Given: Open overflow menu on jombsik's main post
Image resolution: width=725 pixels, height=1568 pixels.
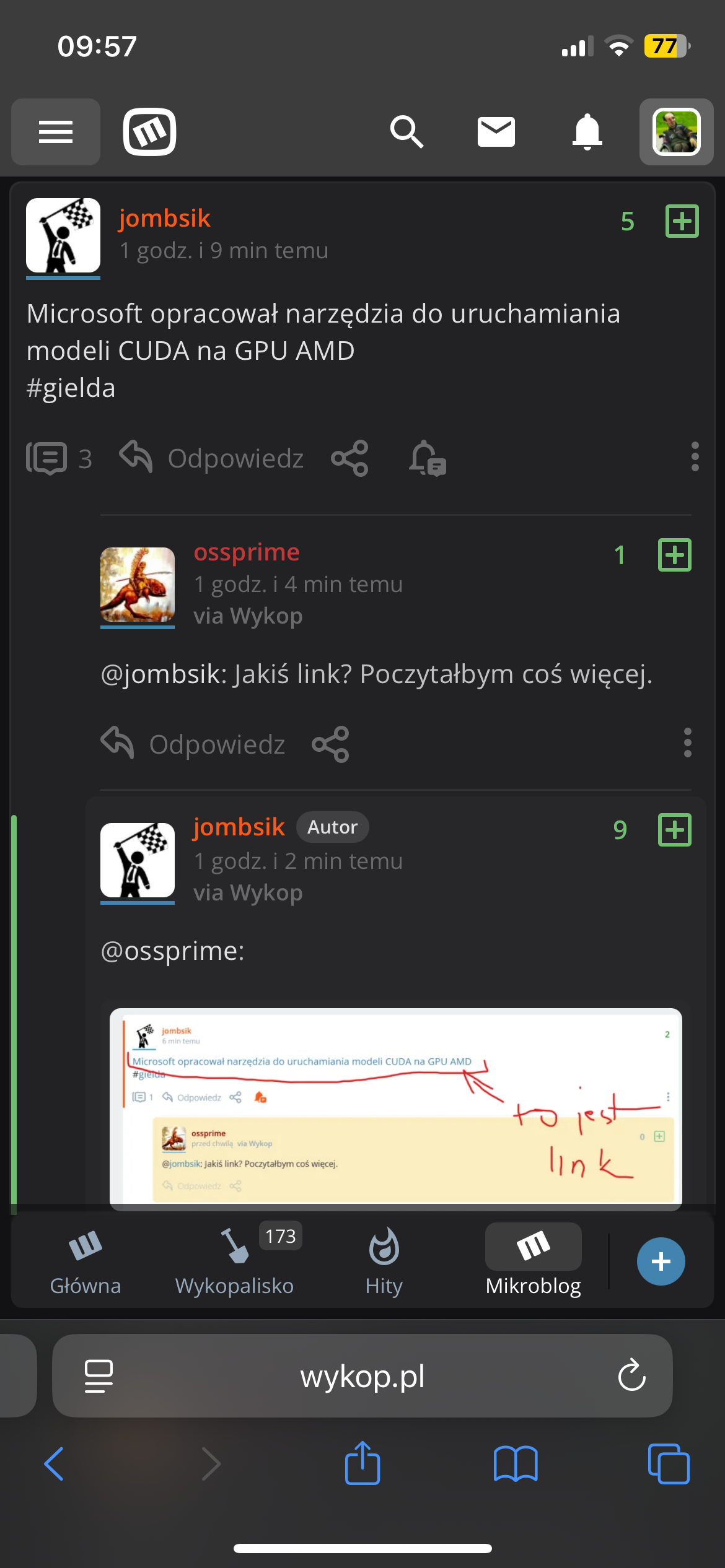Looking at the screenshot, I should [x=695, y=457].
